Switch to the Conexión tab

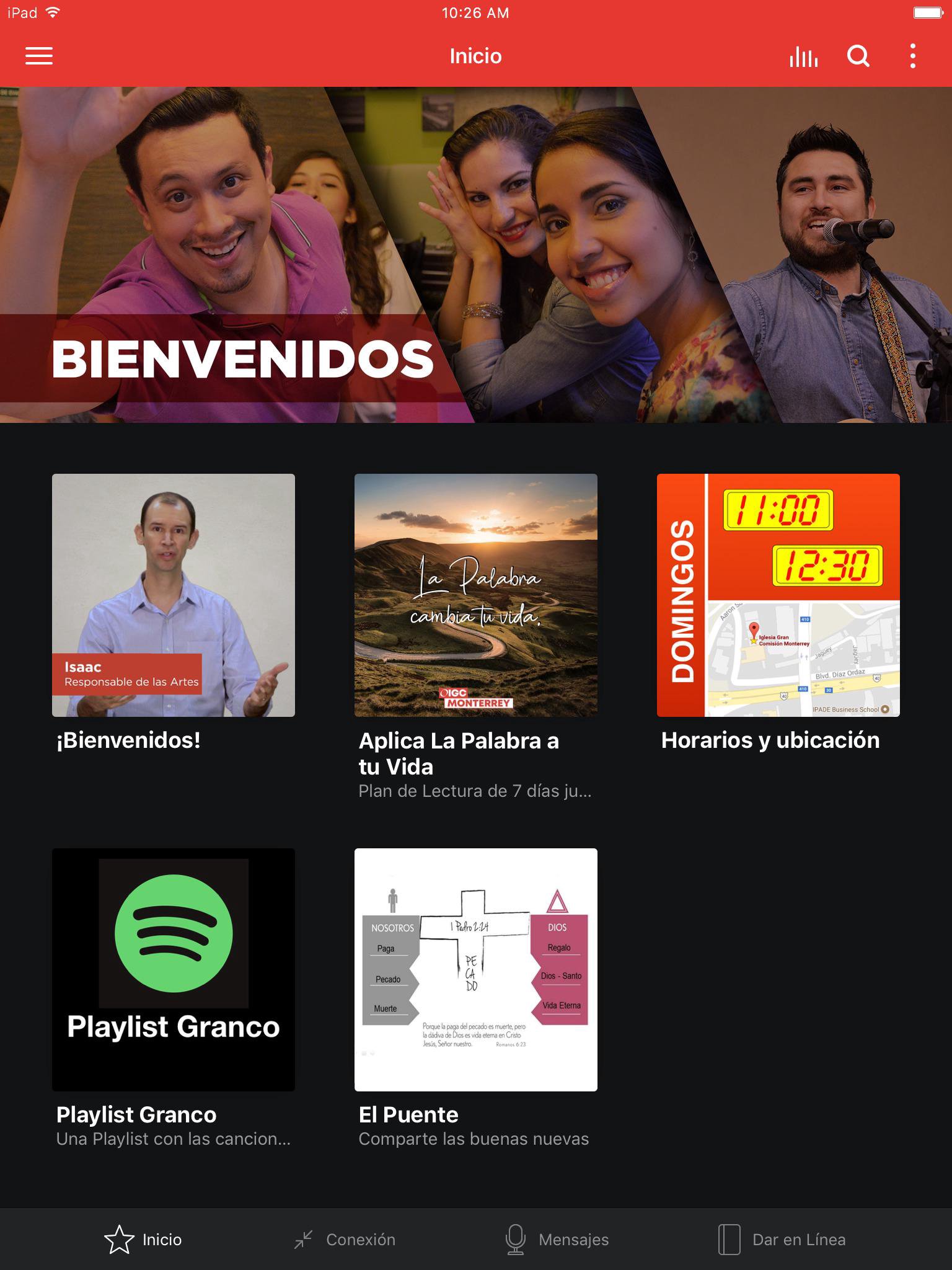click(345, 1240)
